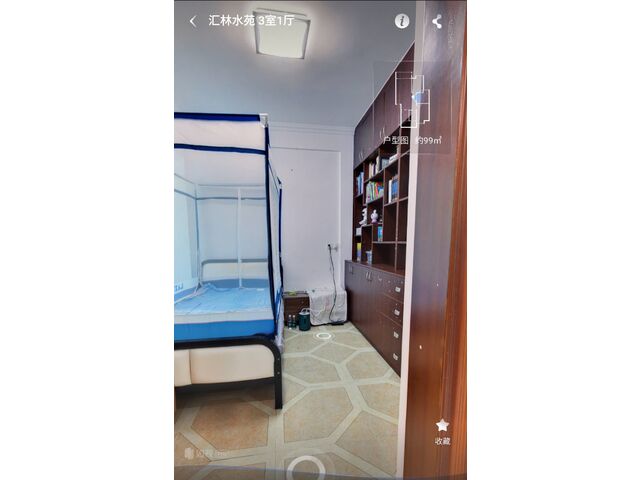The image size is (640, 480).
Task: Move to the floor hotspot near the cabinets
Action: tap(323, 336)
